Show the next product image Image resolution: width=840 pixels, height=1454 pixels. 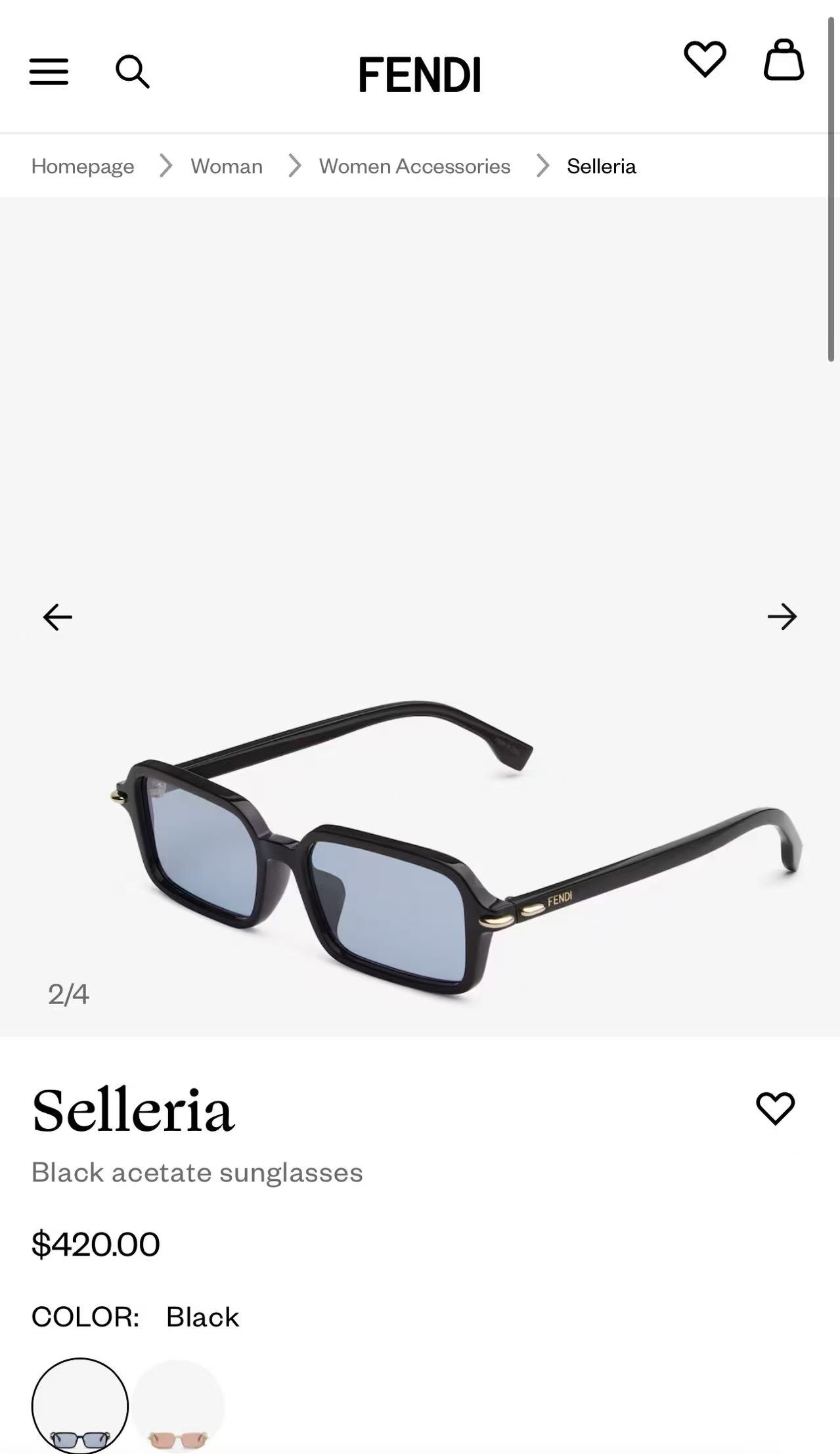(782, 617)
